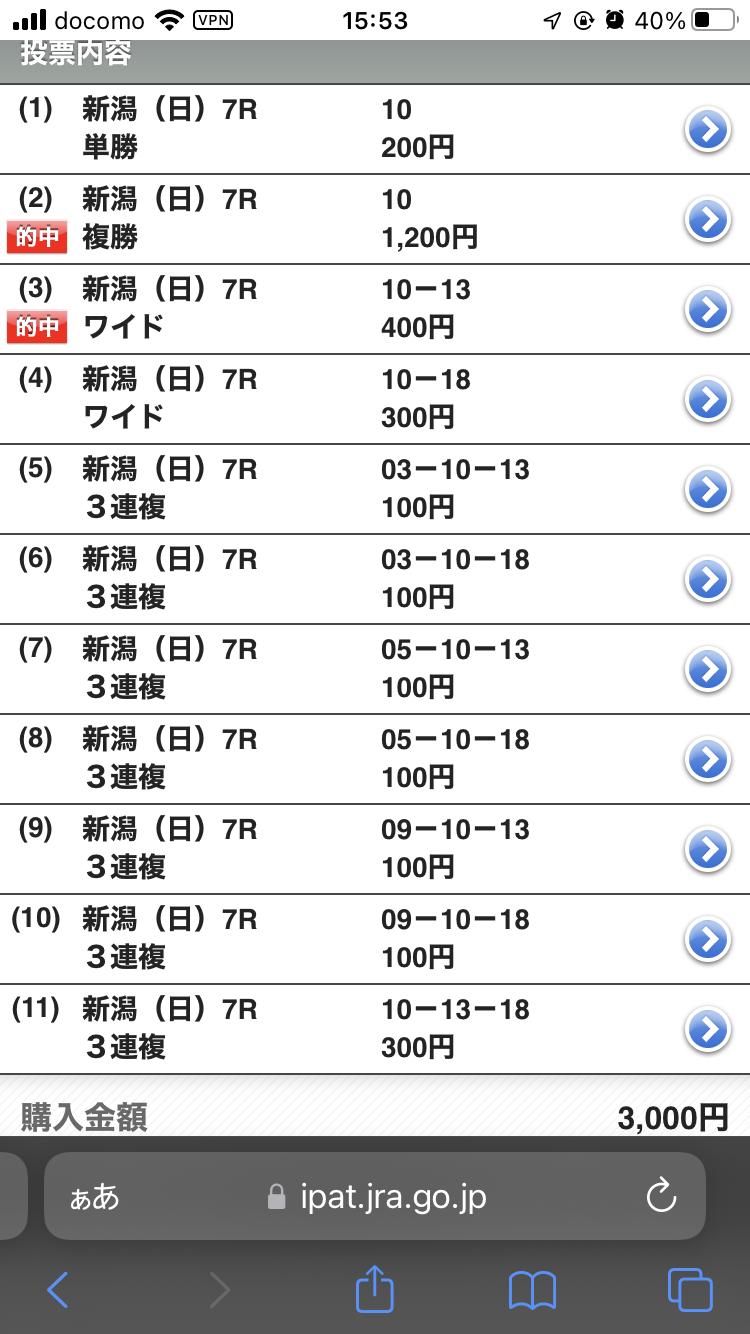Tap the ipat.jra.go.jp address bar
Image resolution: width=750 pixels, height=1334 pixels.
[x=378, y=1197]
